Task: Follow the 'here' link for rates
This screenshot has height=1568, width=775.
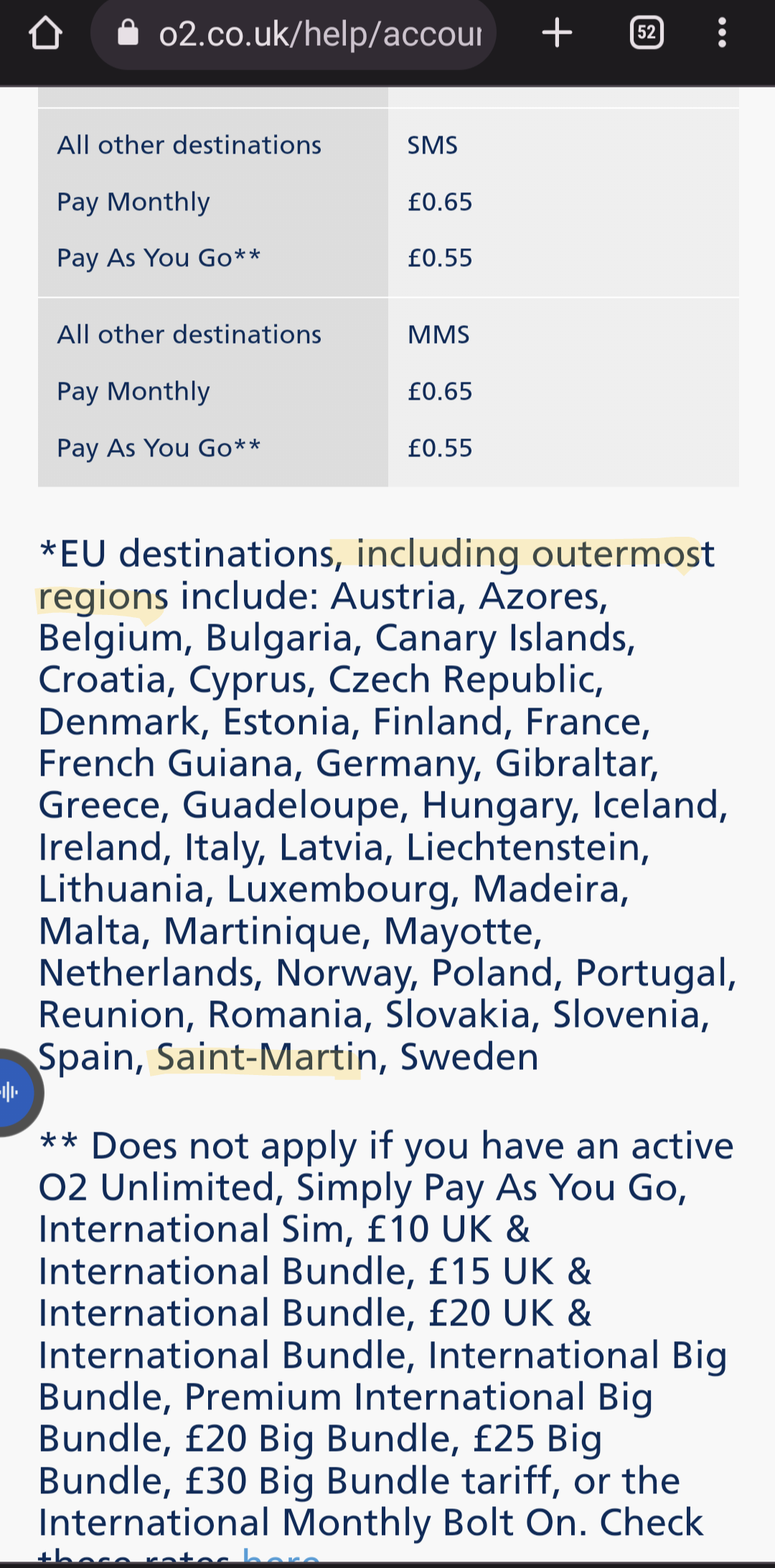Action: pyautogui.click(x=281, y=1557)
